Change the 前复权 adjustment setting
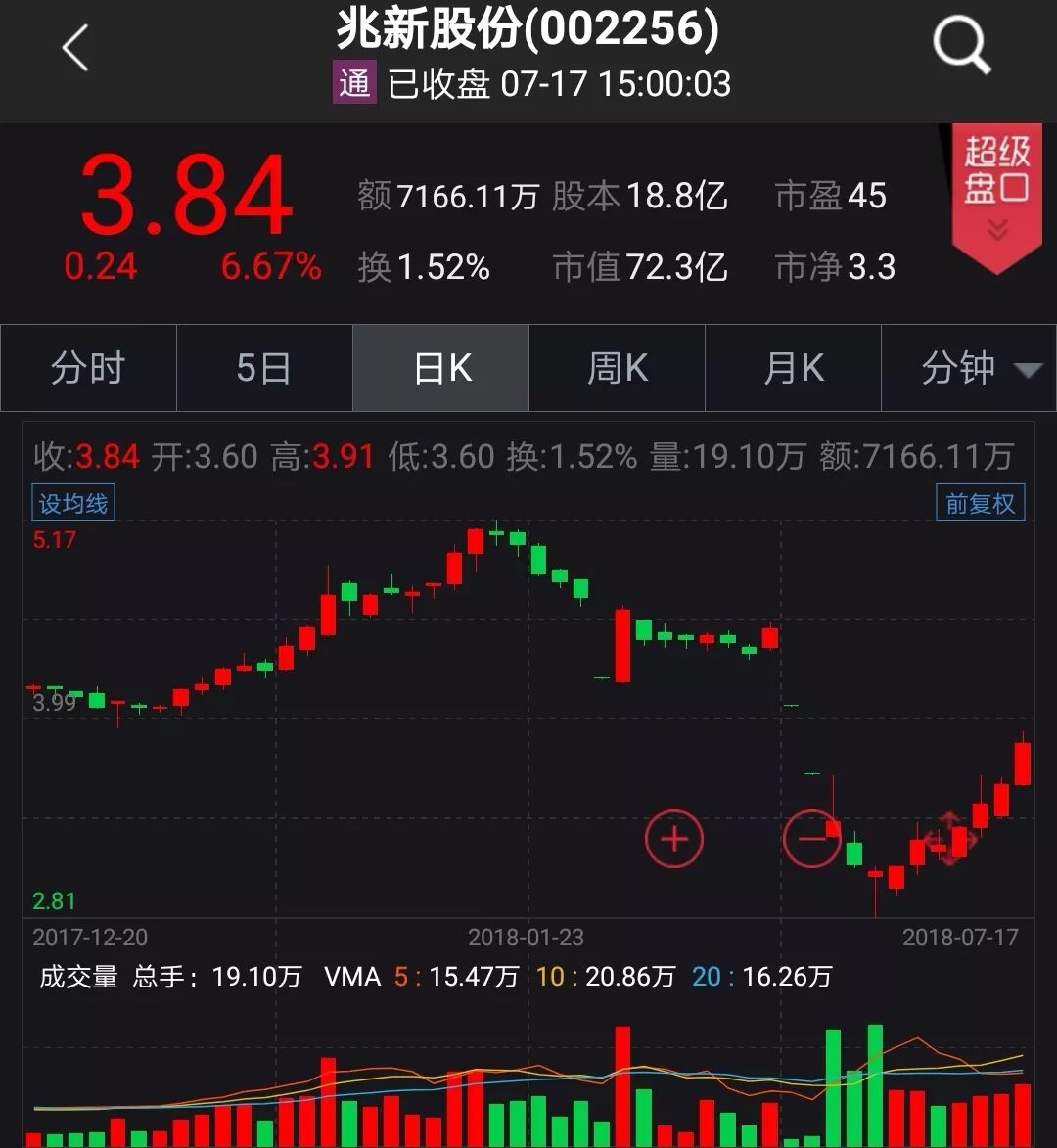Screen dimensions: 1057x1148 click(980, 504)
